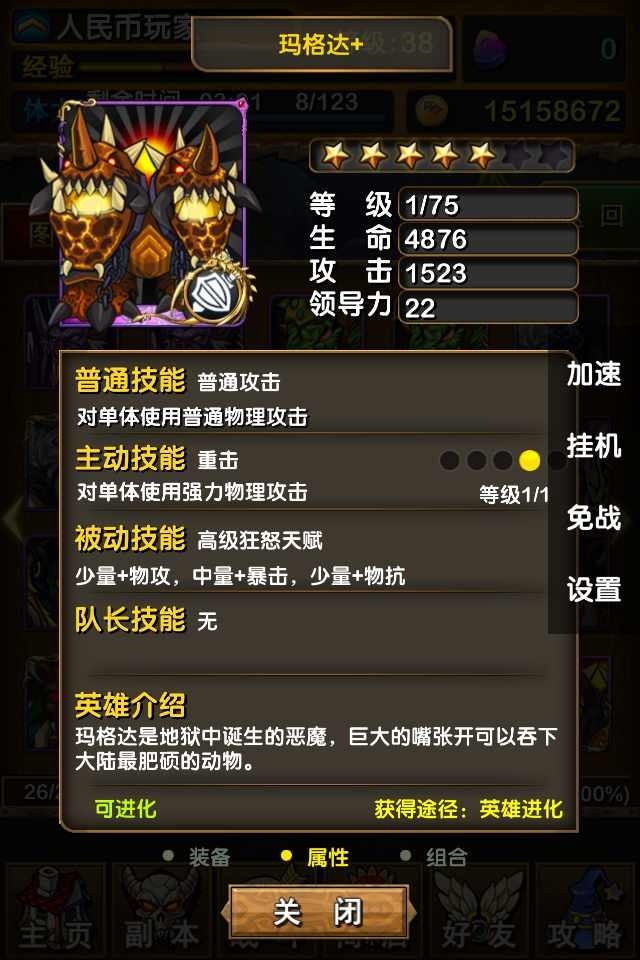Switch to the 装备 tab
This screenshot has width=640, height=960.
(209, 857)
